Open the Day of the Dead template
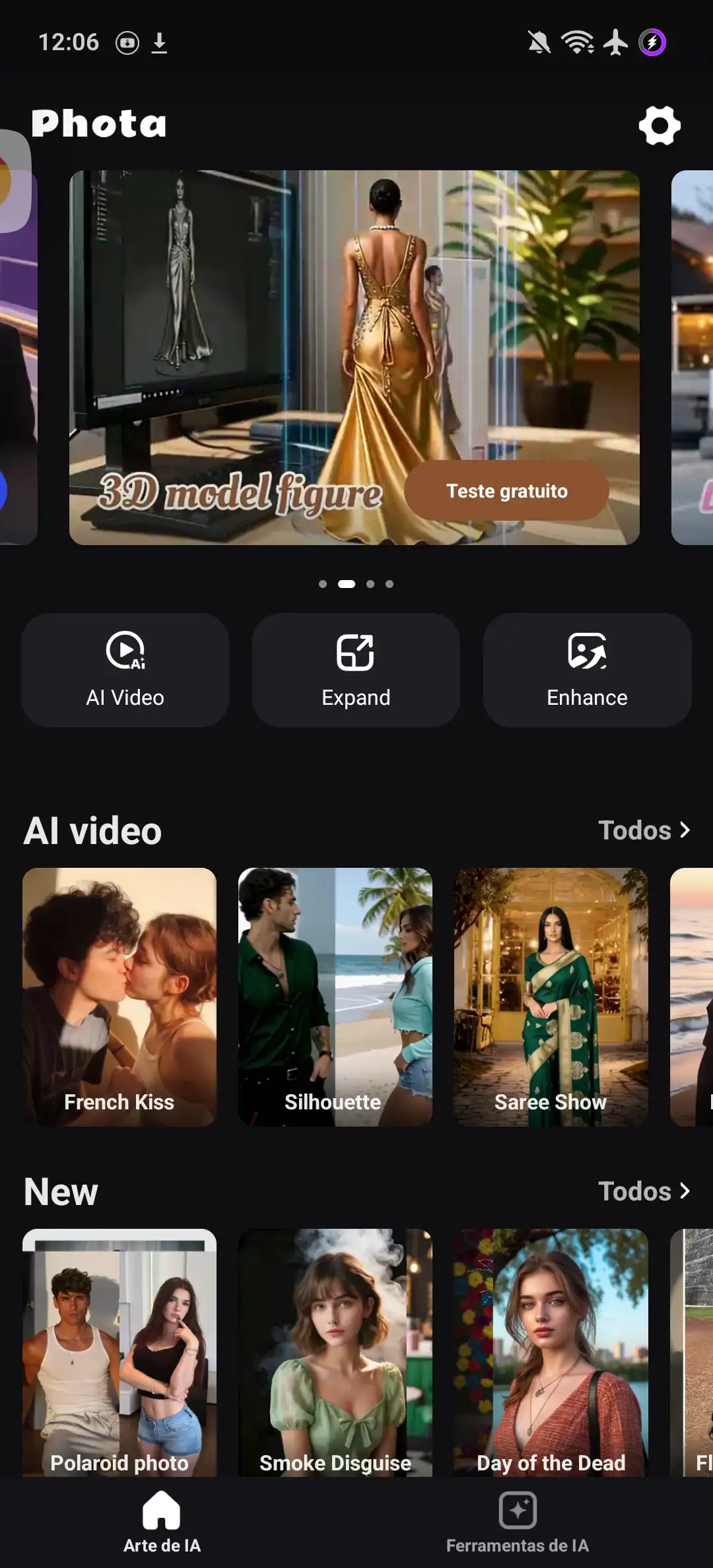Screen dimensions: 713x1568 tap(551, 1353)
